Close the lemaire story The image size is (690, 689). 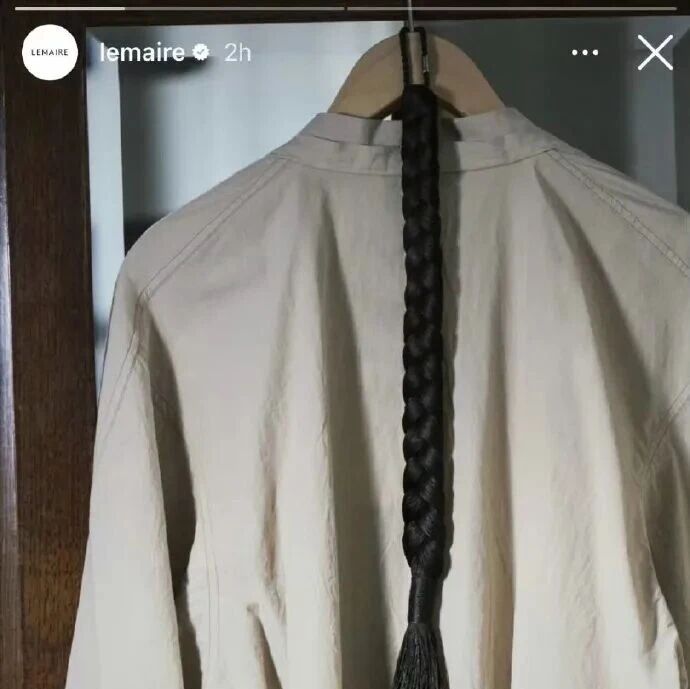click(x=655, y=53)
